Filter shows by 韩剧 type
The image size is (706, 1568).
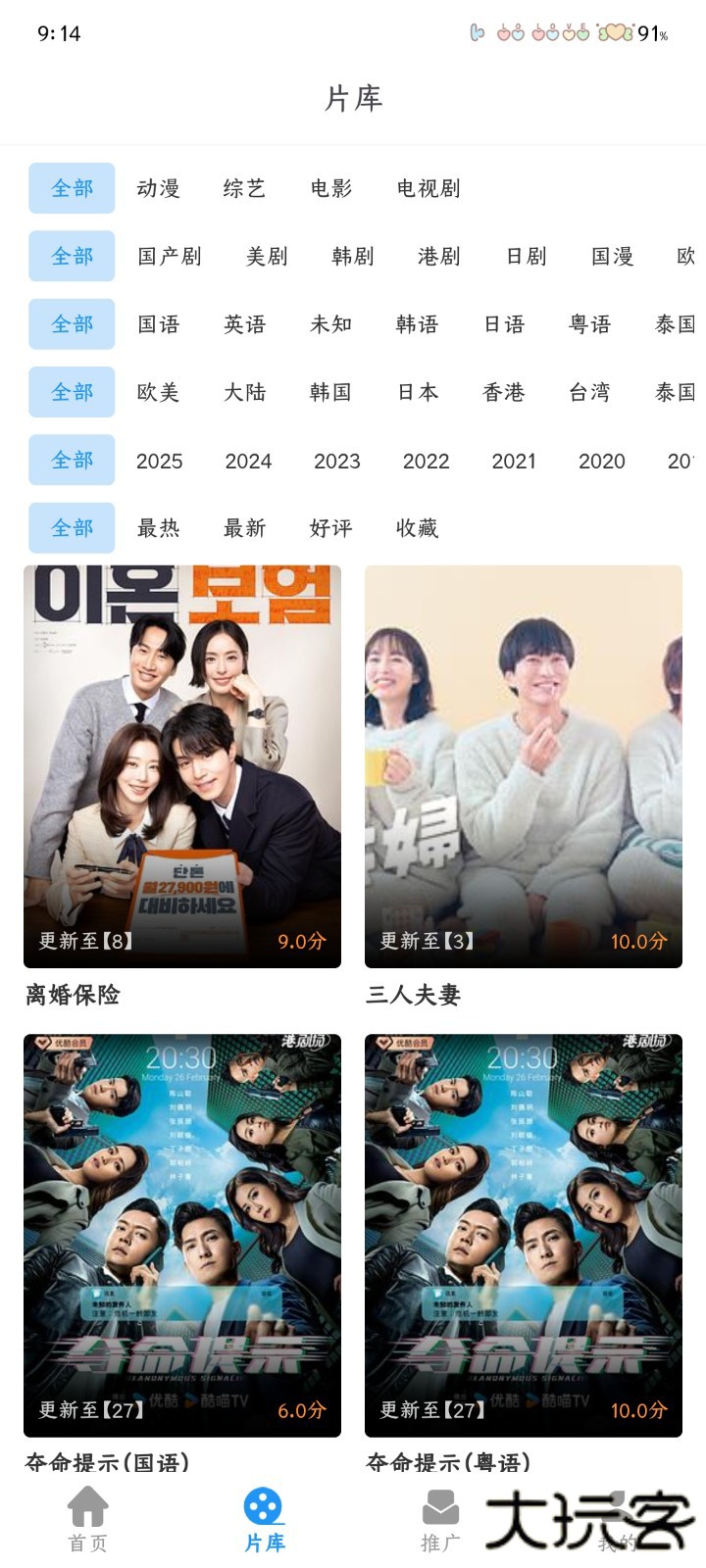(x=353, y=256)
